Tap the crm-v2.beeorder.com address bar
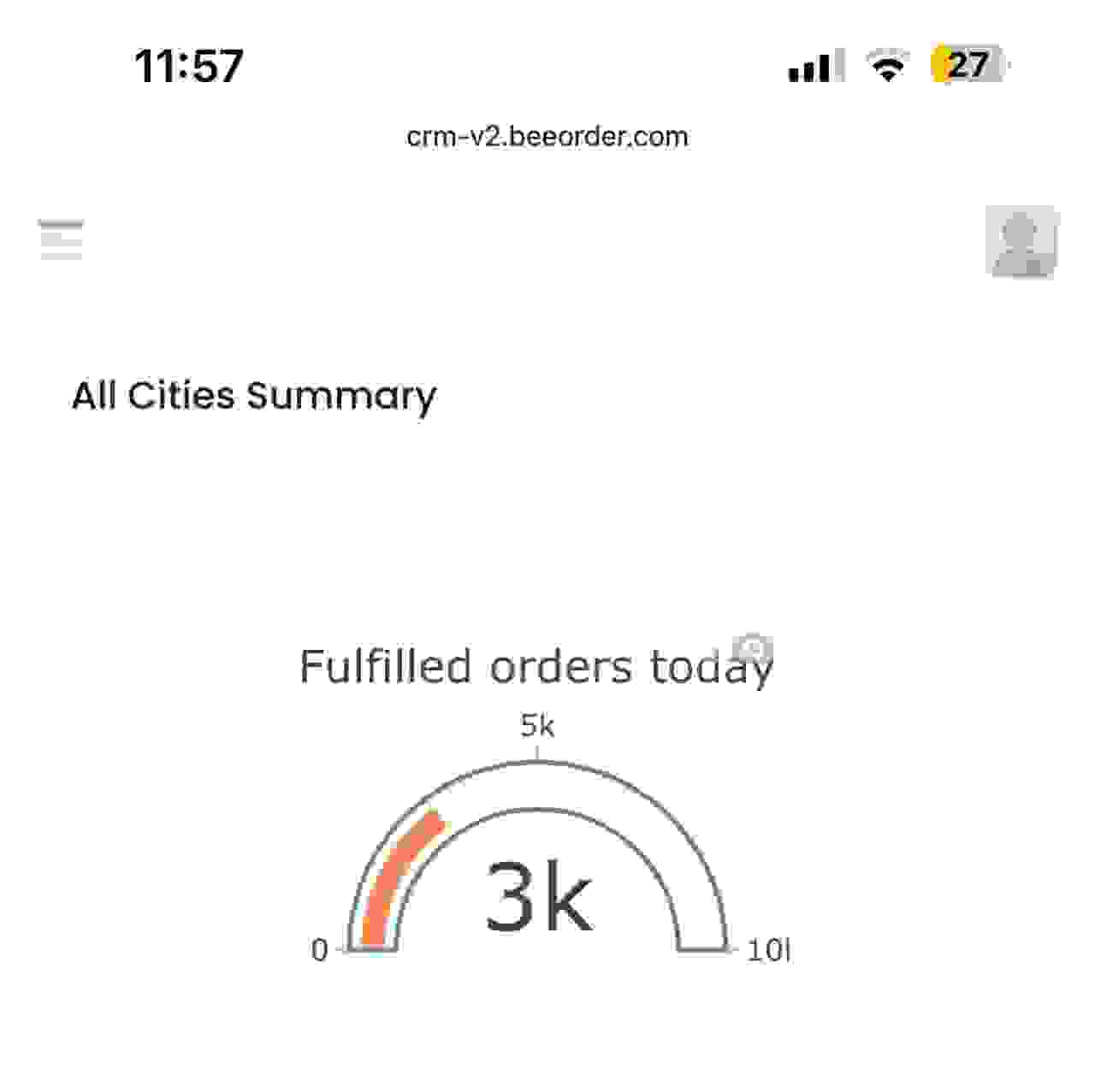Viewport: 1095px width, 1092px height. (x=547, y=137)
